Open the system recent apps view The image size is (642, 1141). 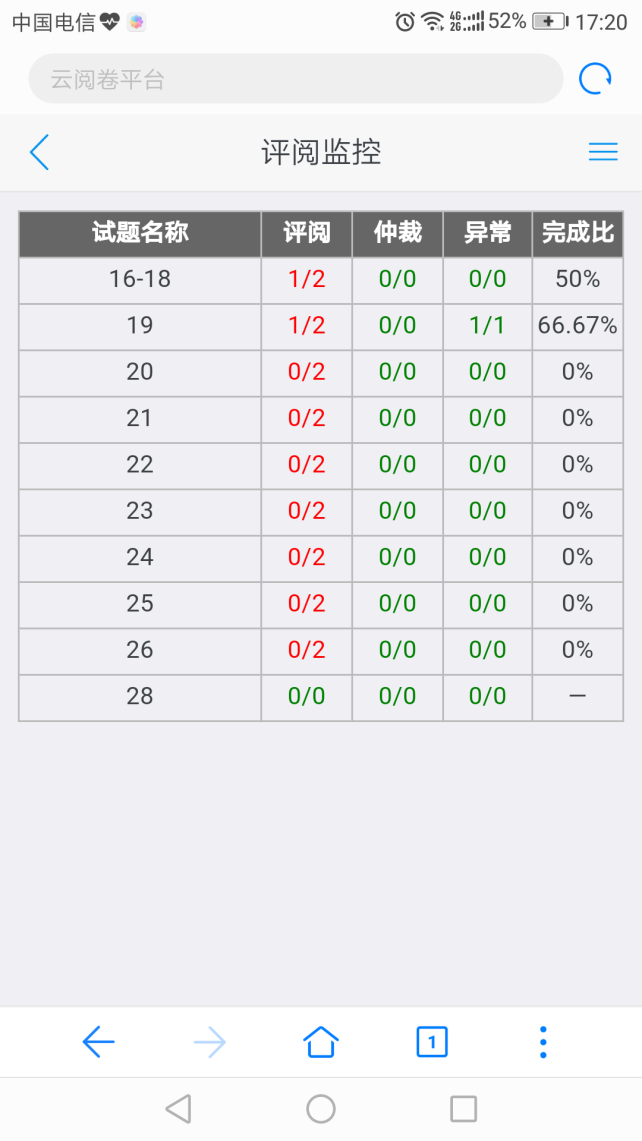(x=463, y=1108)
